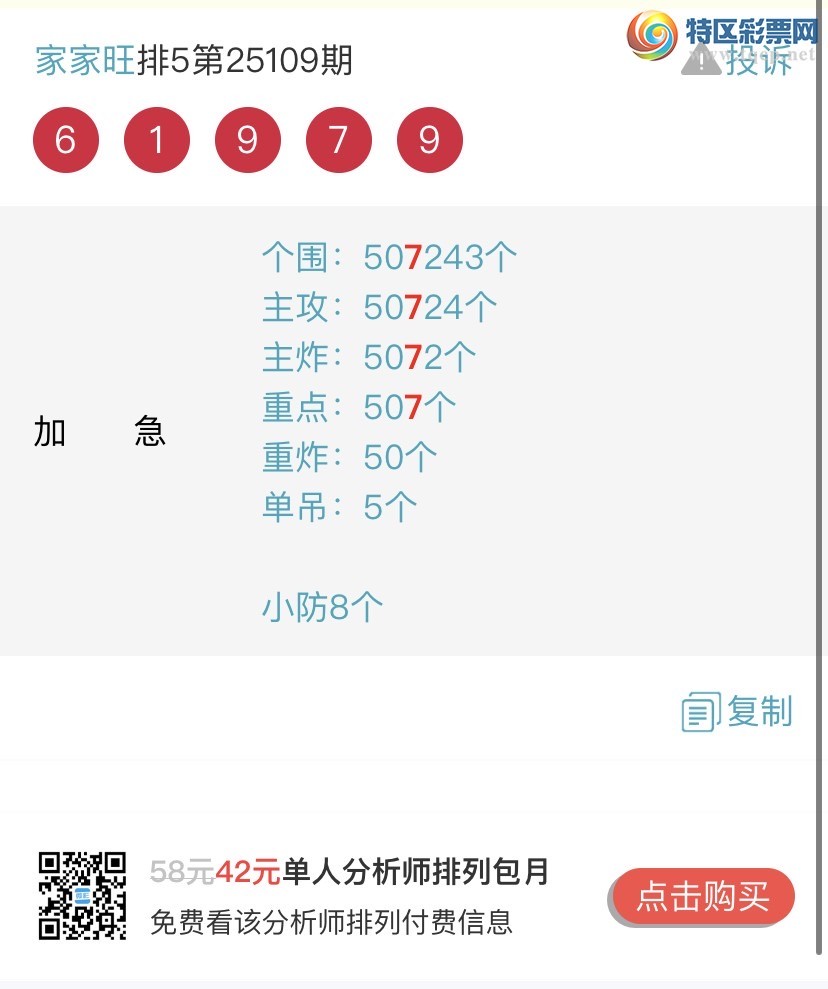The width and height of the screenshot is (828, 989).
Task: Copy the prediction with 复制
Action: tap(738, 712)
